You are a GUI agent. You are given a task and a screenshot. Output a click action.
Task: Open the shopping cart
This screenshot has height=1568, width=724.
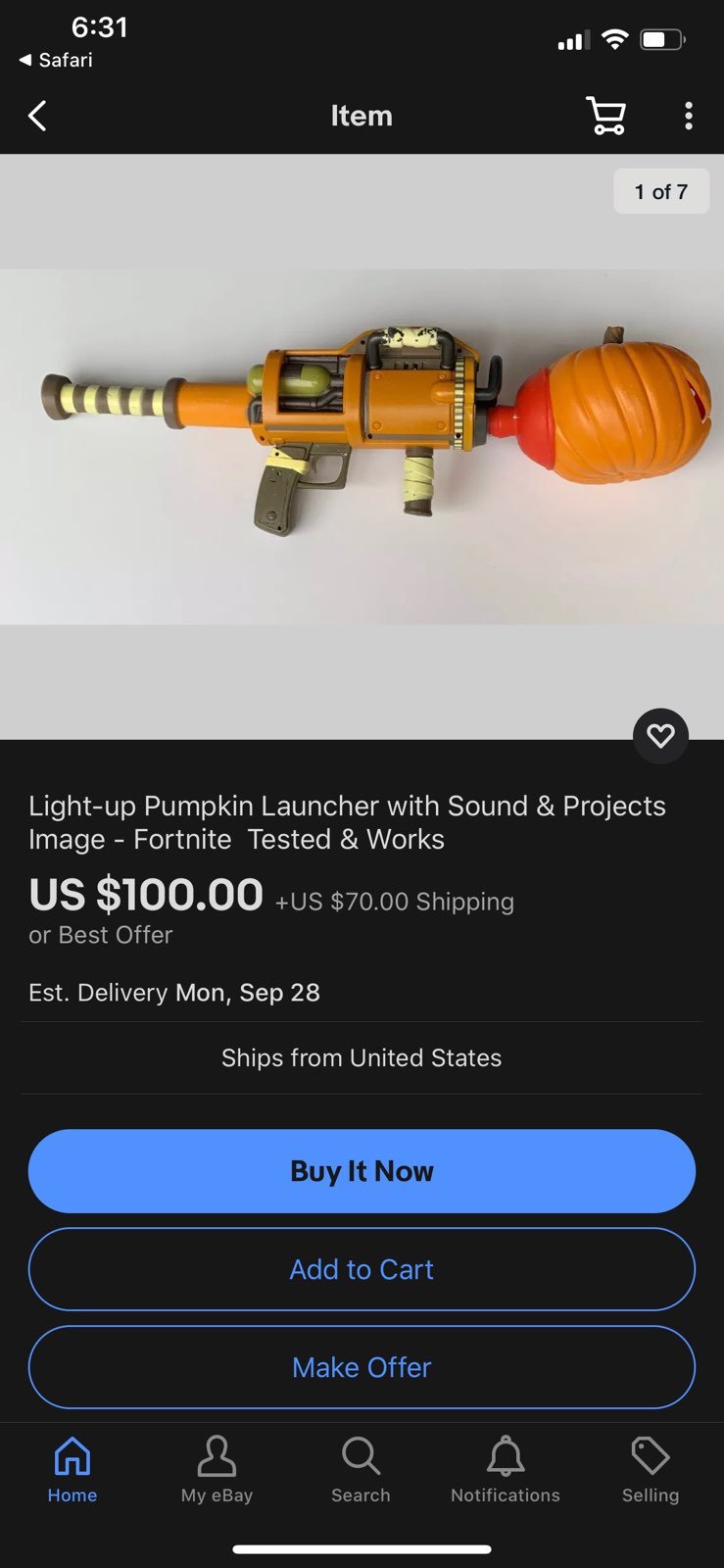tap(605, 116)
